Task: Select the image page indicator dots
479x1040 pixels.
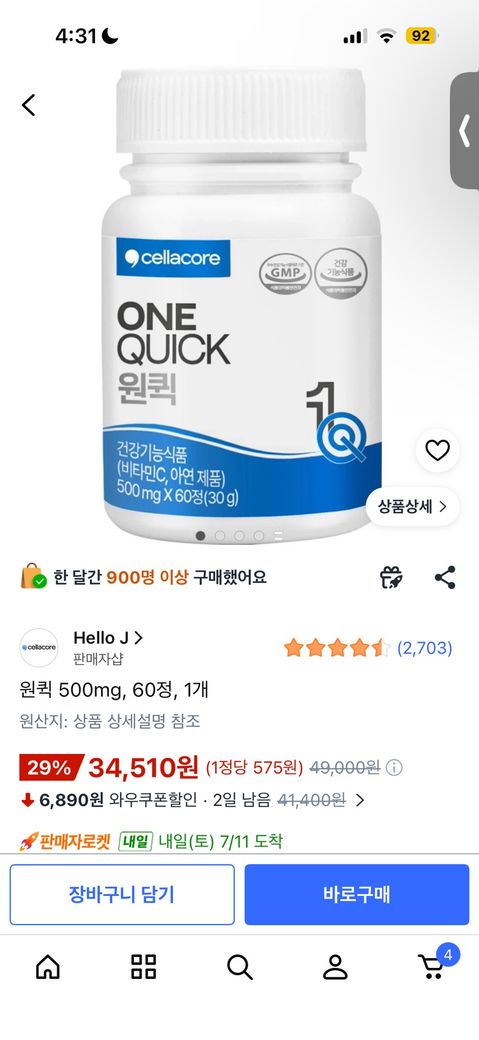Action: coord(240,535)
